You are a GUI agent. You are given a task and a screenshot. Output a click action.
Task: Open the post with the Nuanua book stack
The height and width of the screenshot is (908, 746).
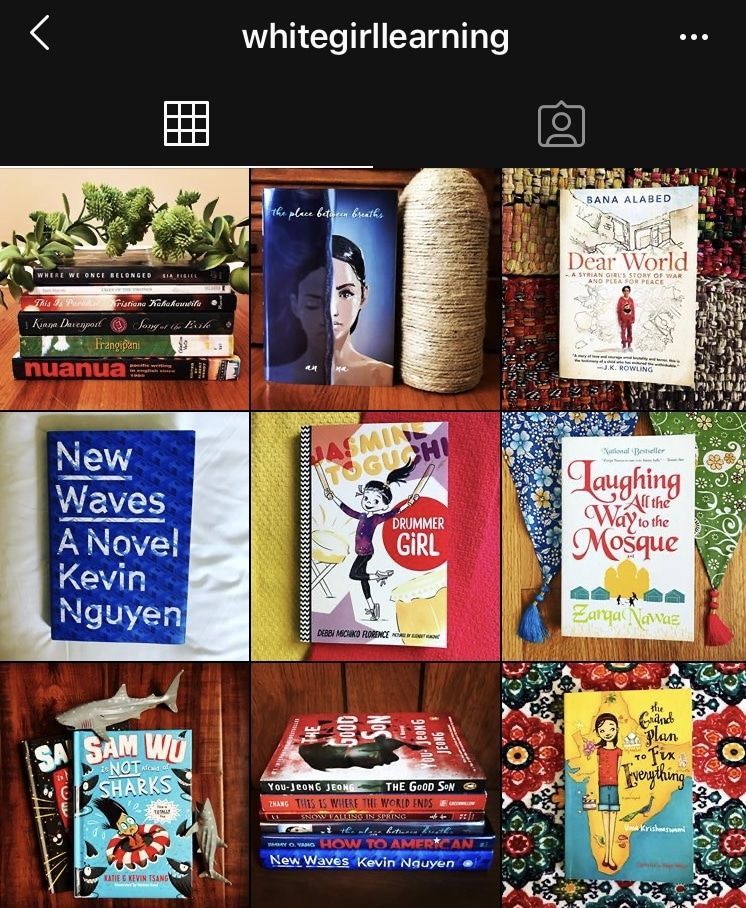[x=124, y=289]
